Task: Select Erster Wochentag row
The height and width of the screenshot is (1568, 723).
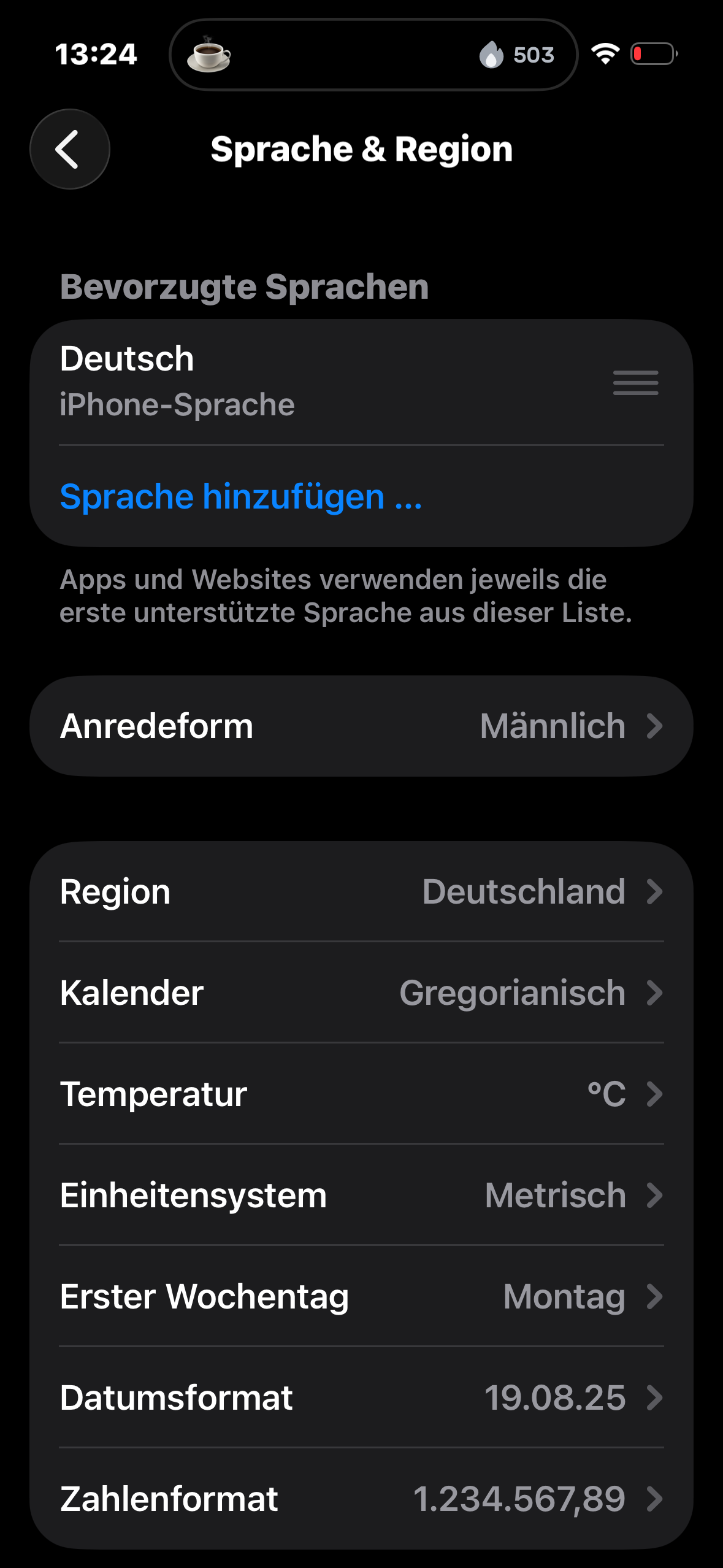Action: pyautogui.click(x=361, y=1296)
